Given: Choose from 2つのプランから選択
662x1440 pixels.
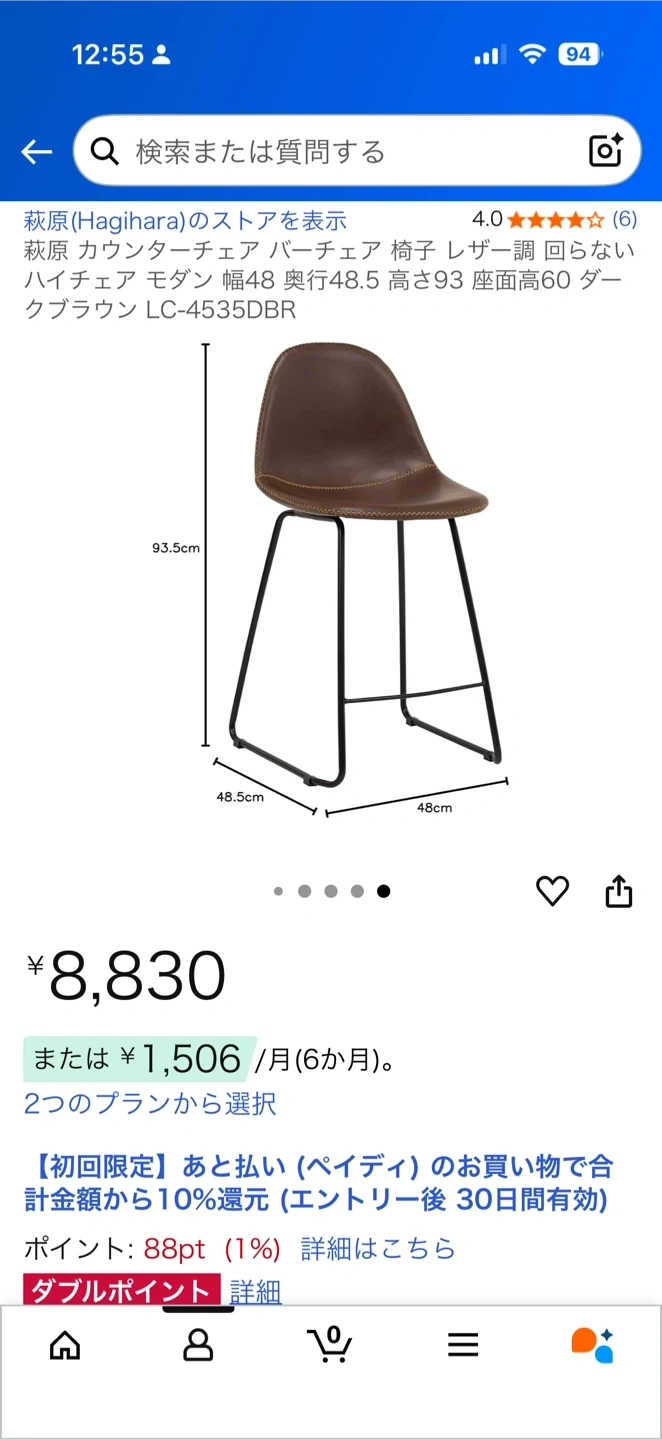Looking at the screenshot, I should click(150, 1104).
